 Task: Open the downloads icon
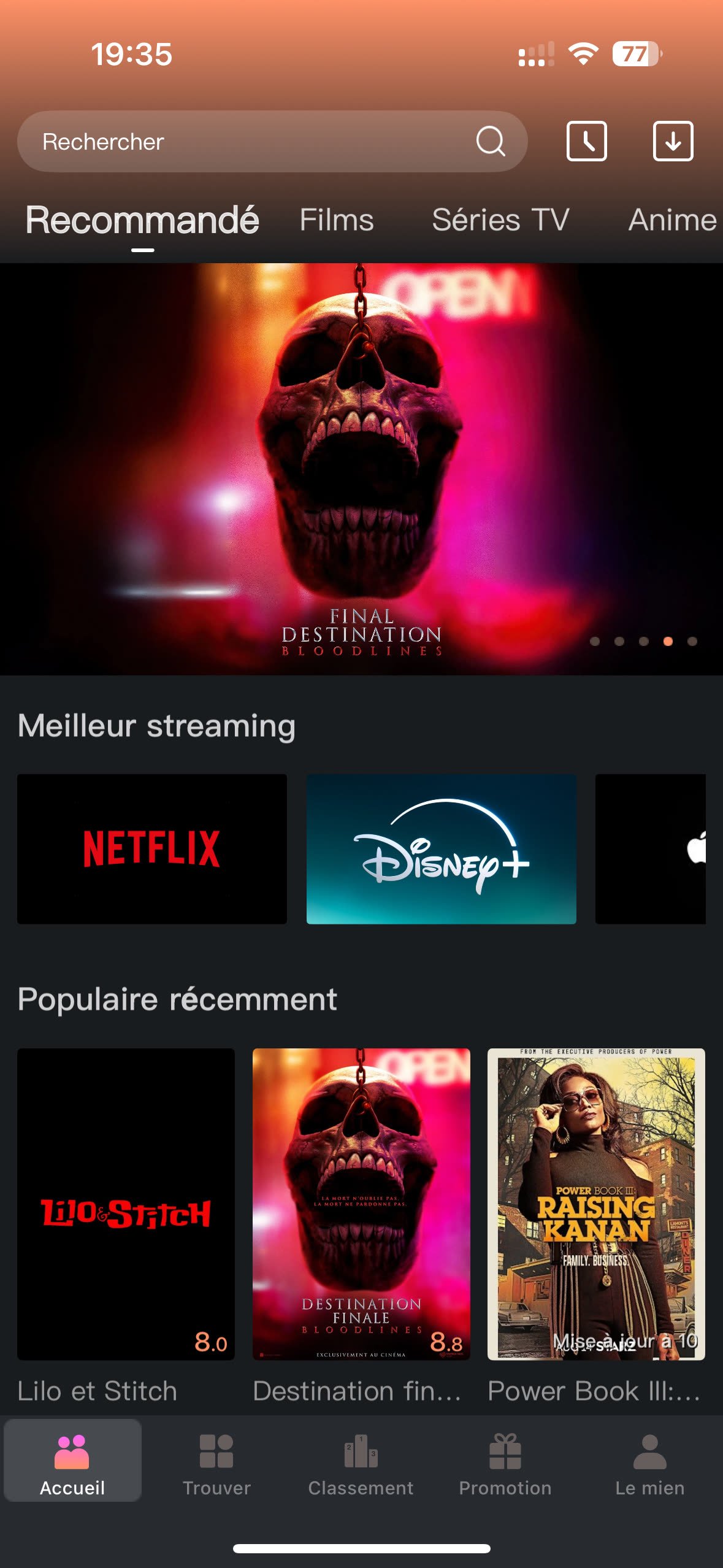tap(673, 141)
